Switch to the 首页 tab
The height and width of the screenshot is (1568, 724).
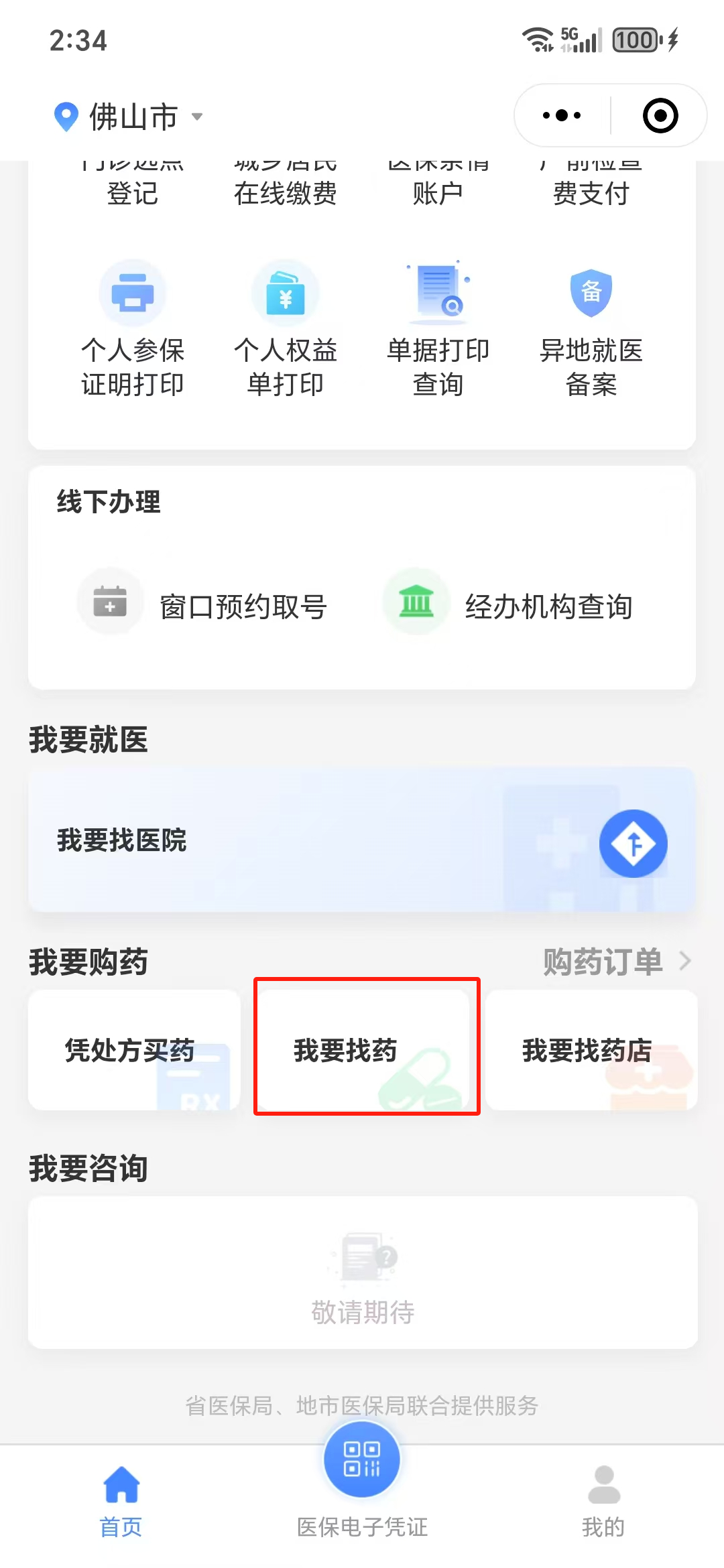pos(121,1502)
